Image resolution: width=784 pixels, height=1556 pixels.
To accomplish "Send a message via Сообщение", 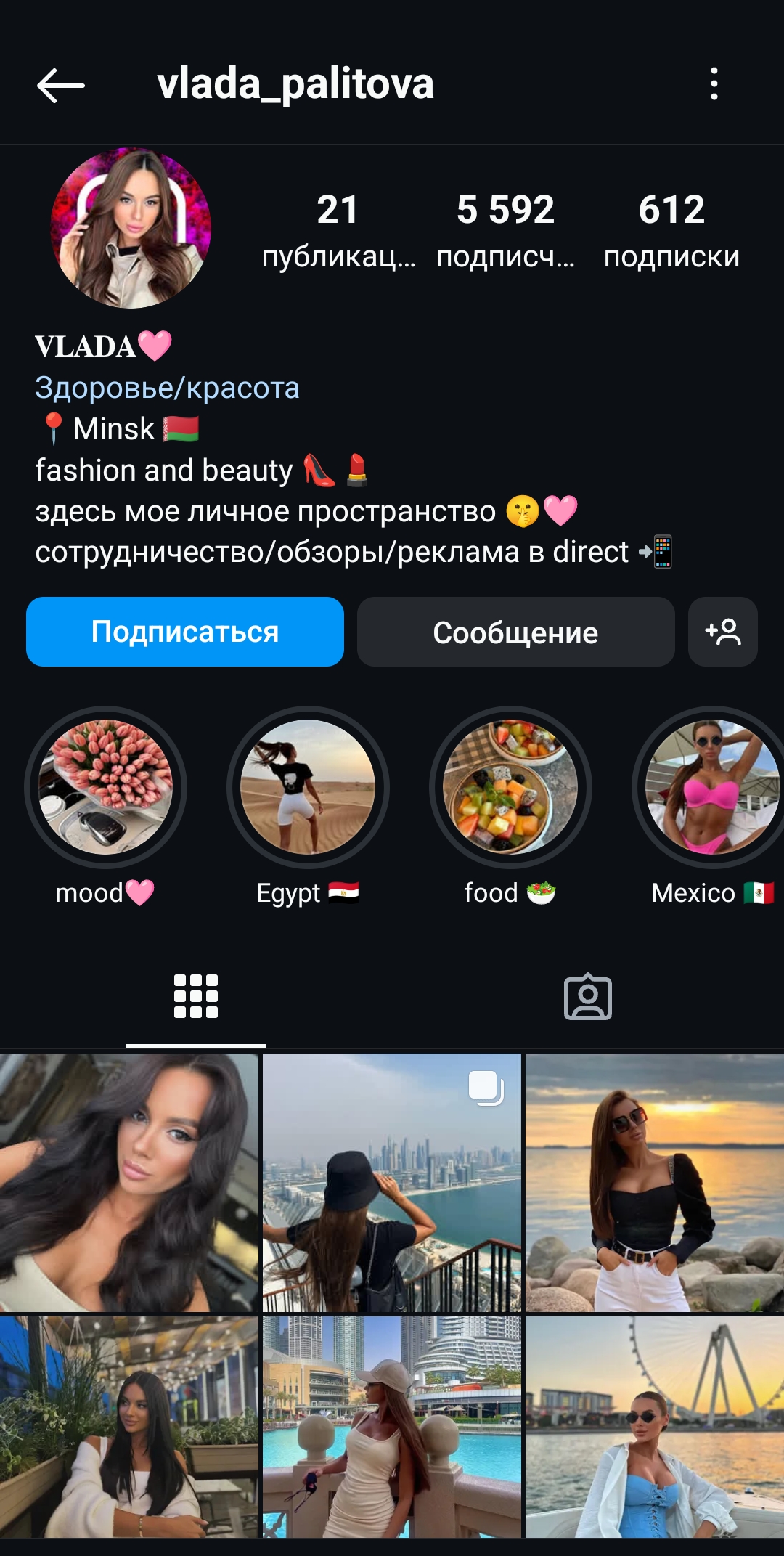I will pyautogui.click(x=515, y=632).
